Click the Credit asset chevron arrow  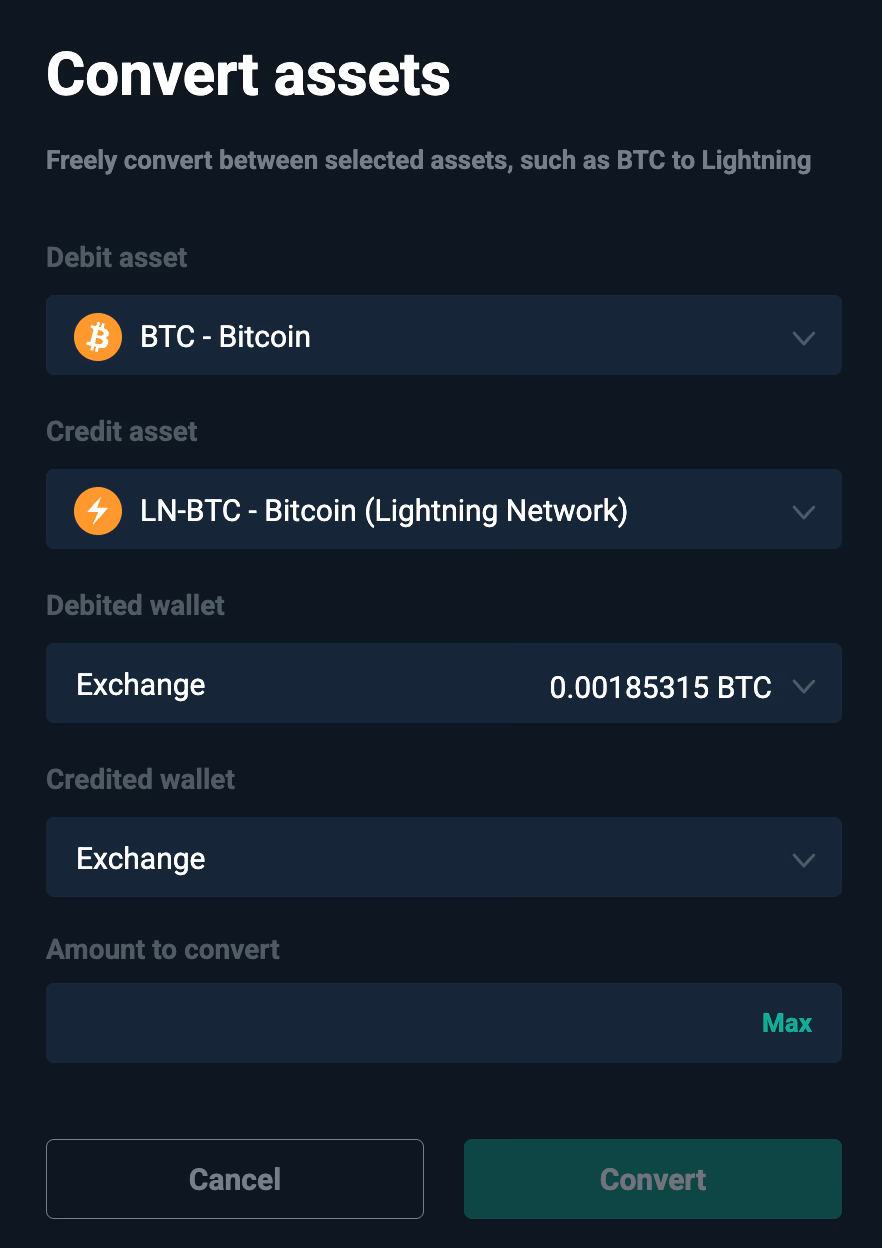coord(804,512)
